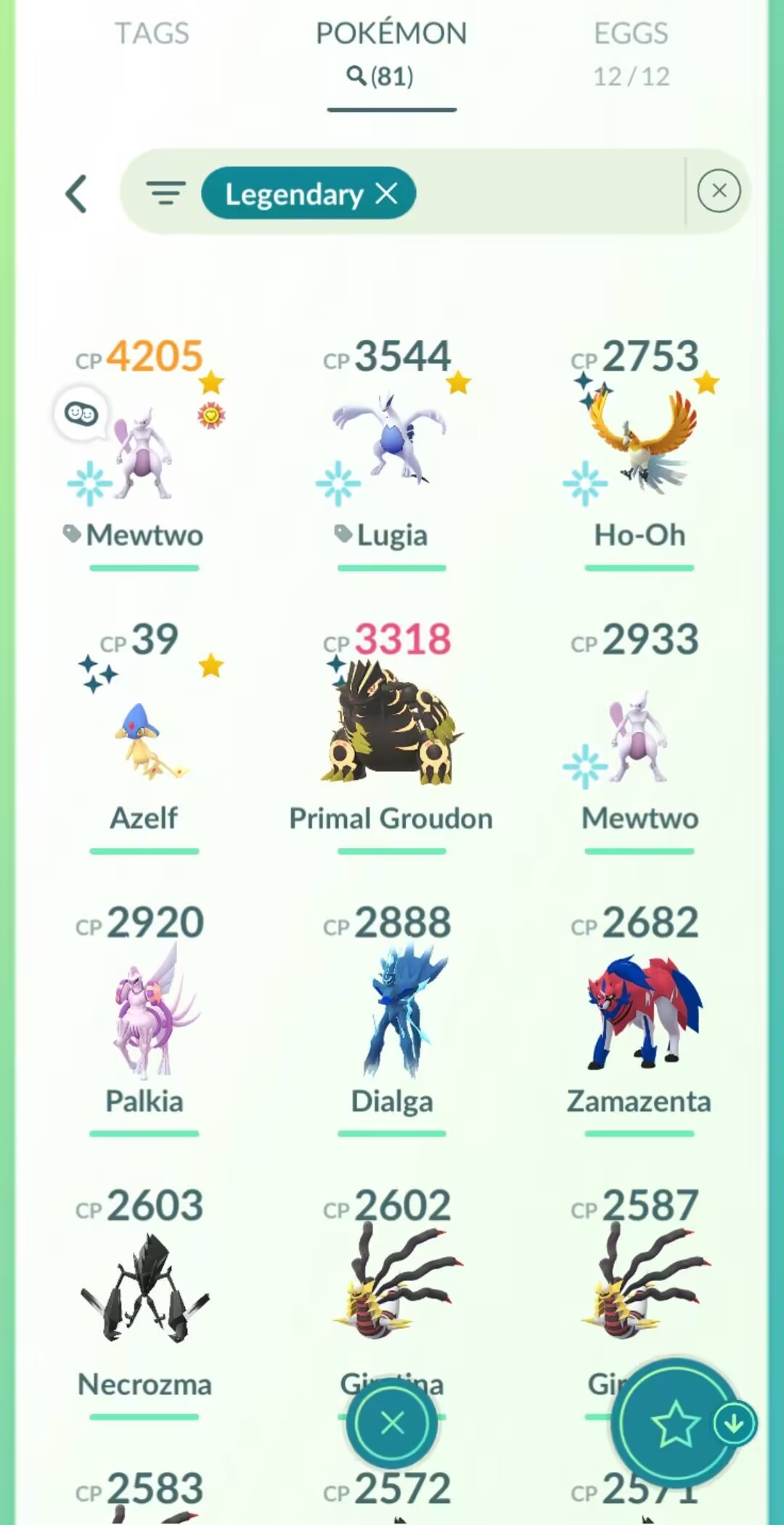
Task: Open Giratina with CP 2602
Action: [x=391, y=1285]
